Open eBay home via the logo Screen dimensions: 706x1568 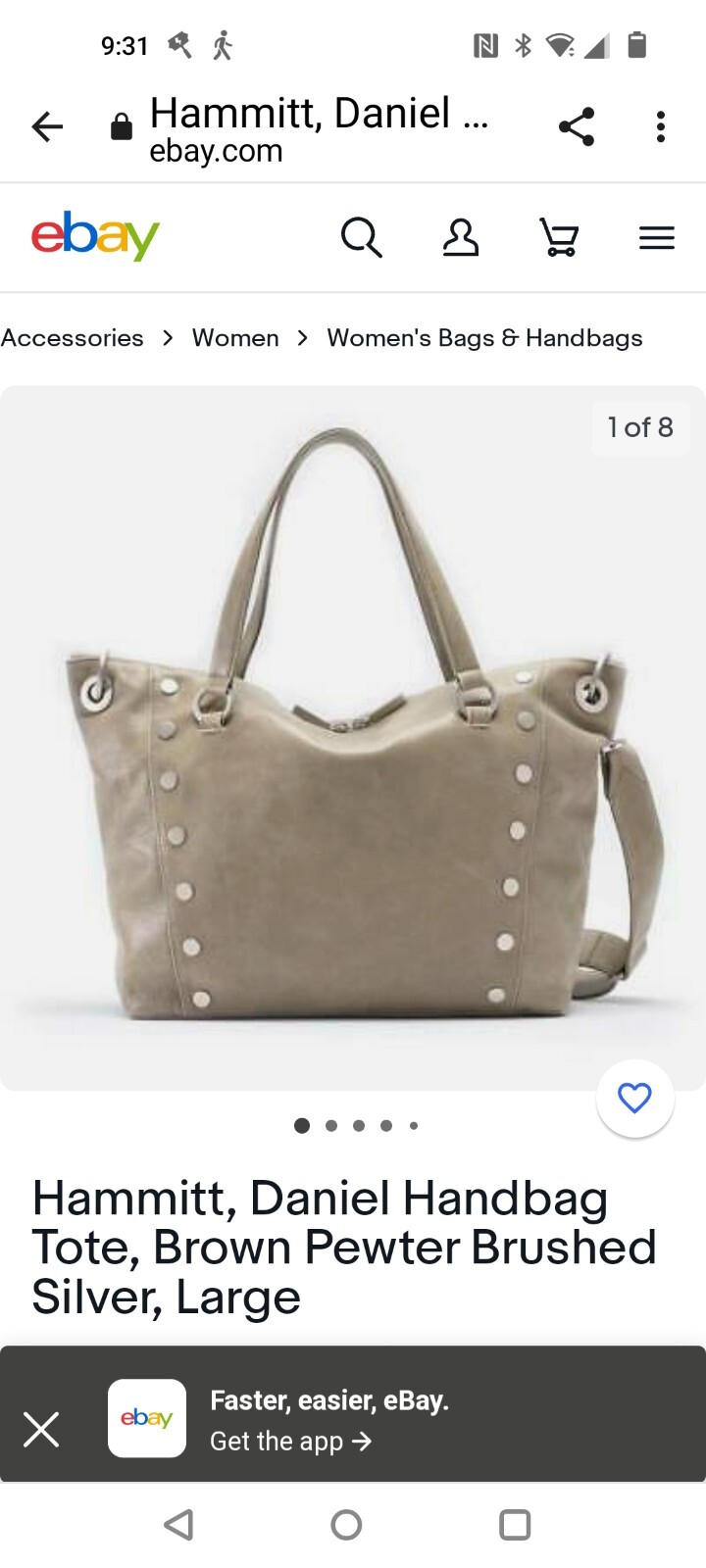(x=95, y=236)
